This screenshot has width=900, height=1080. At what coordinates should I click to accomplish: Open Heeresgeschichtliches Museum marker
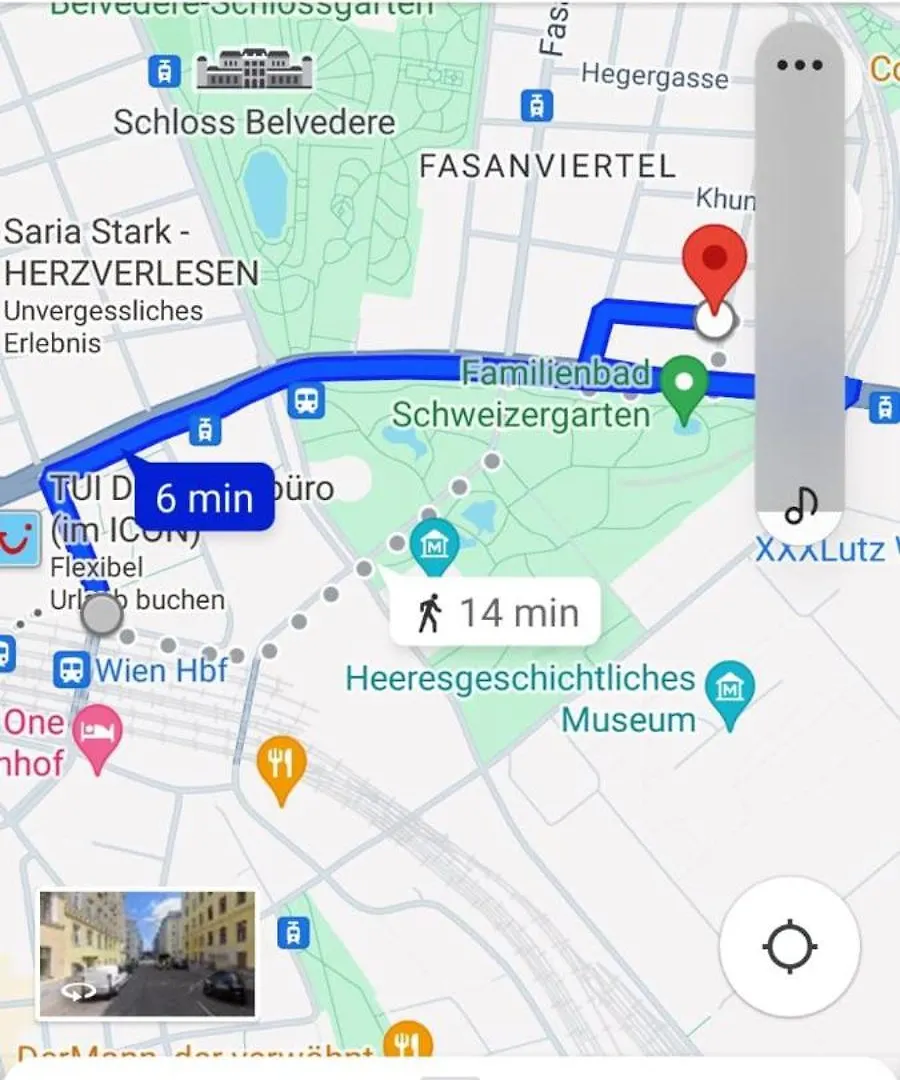click(730, 689)
